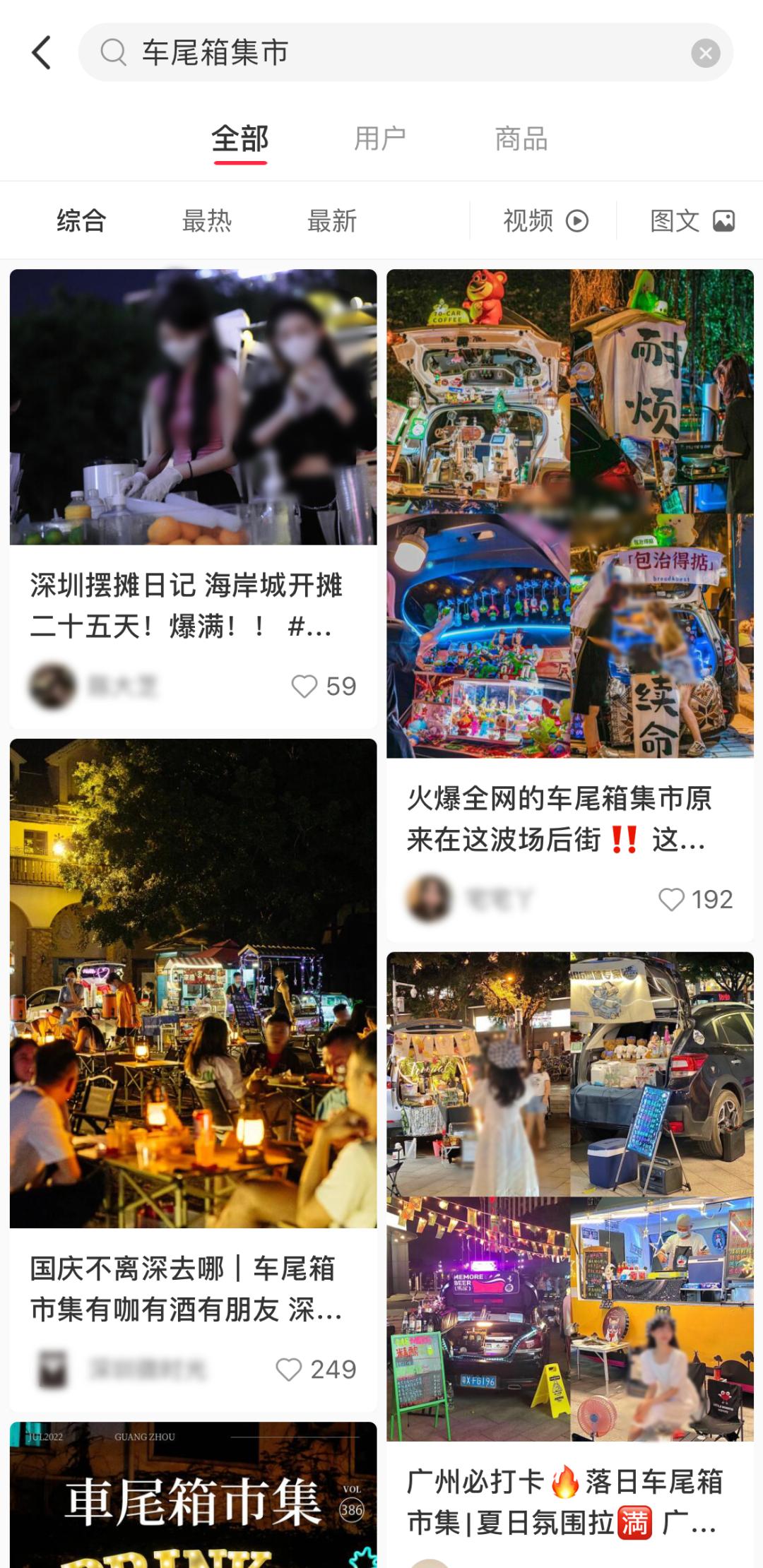
Task: Open the 综合 sort option
Action: 80,221
